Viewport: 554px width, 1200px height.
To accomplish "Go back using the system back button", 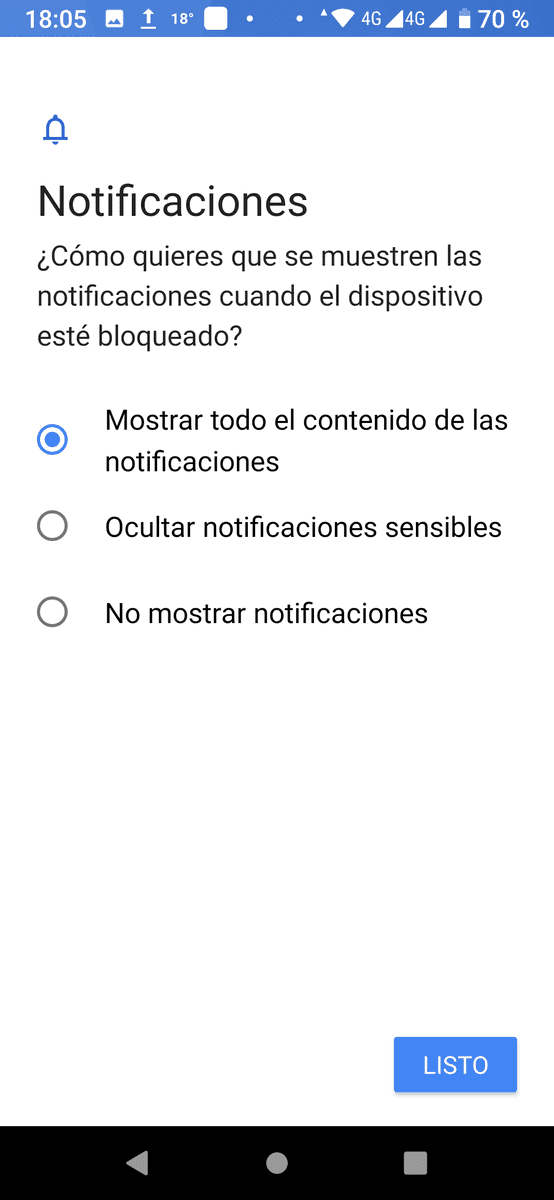I will (x=138, y=1162).
